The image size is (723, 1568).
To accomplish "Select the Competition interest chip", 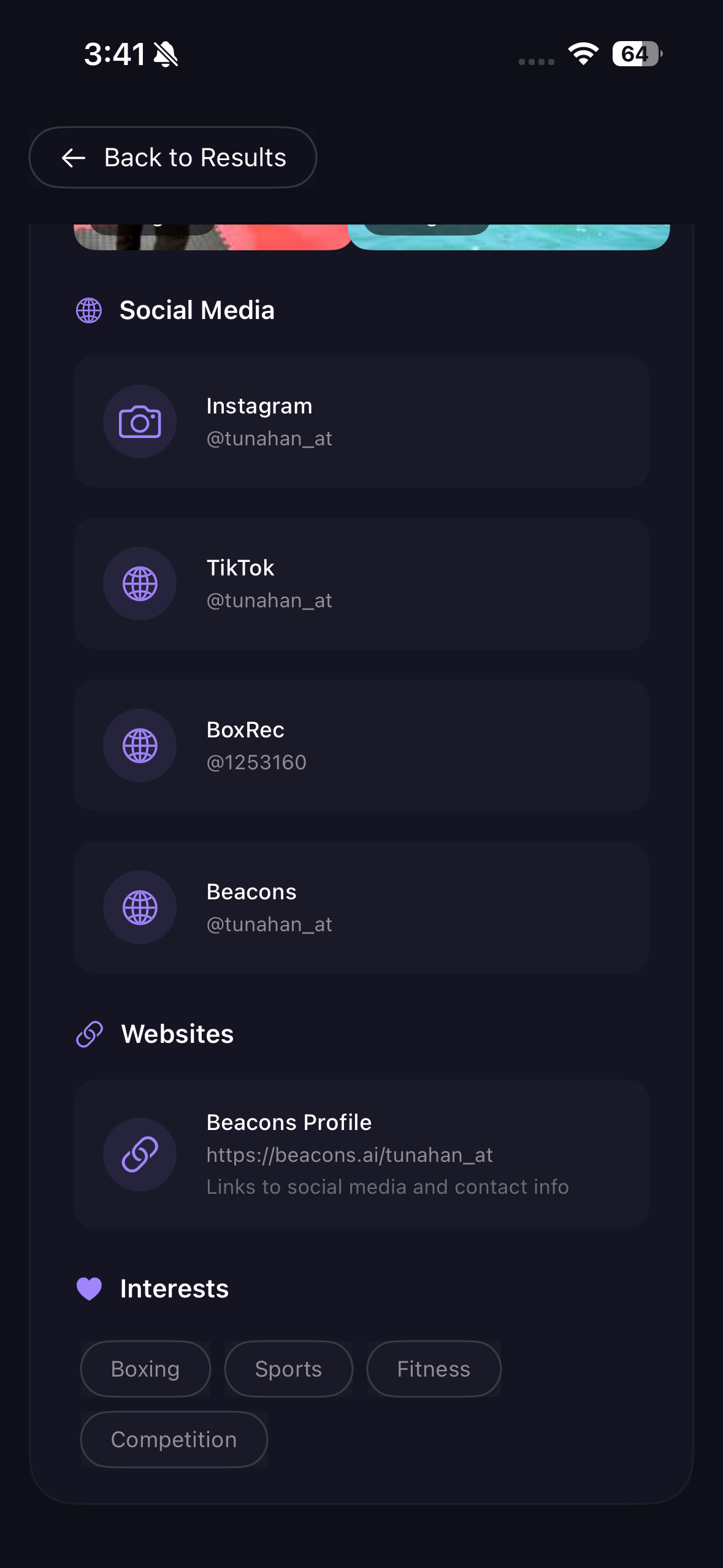I will pyautogui.click(x=174, y=1440).
